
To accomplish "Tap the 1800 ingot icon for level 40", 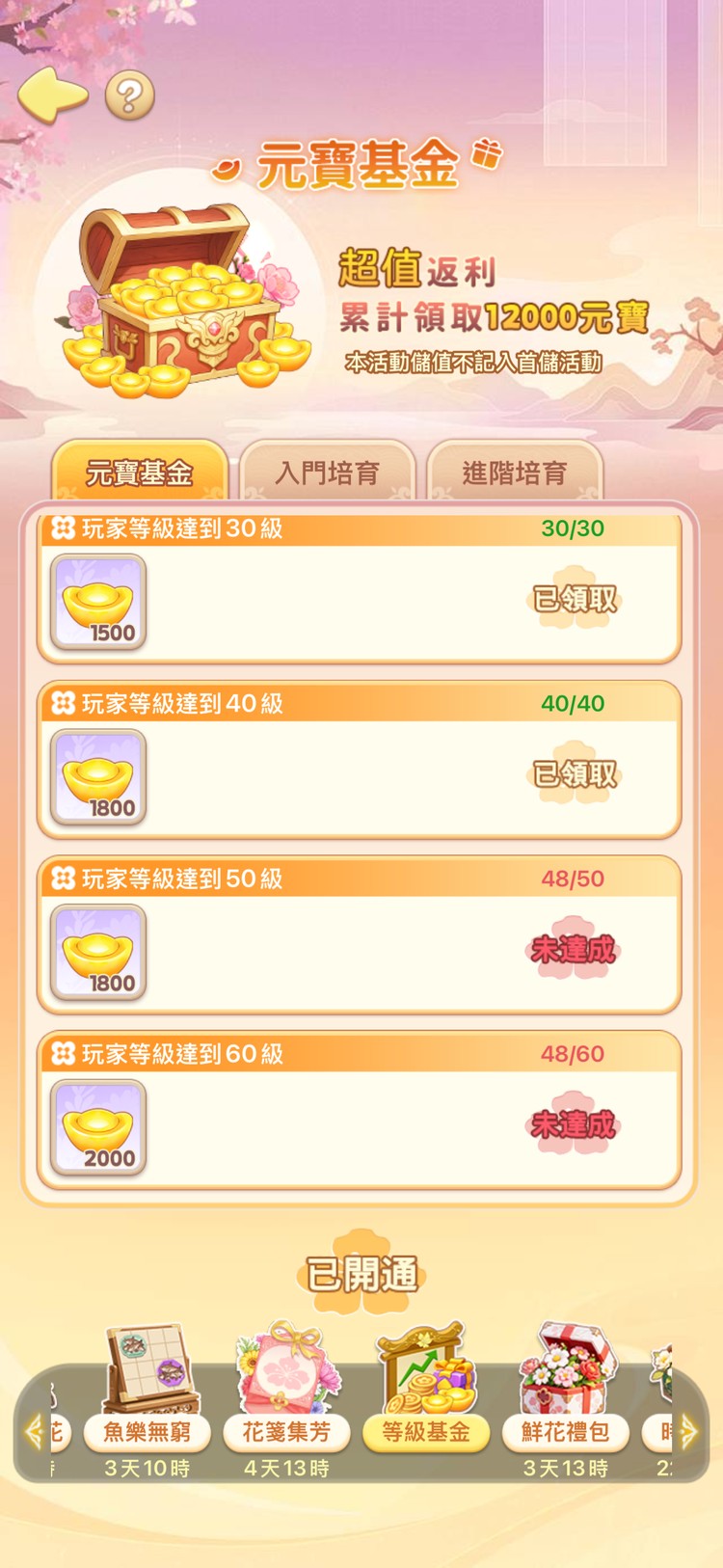I will pos(96,776).
